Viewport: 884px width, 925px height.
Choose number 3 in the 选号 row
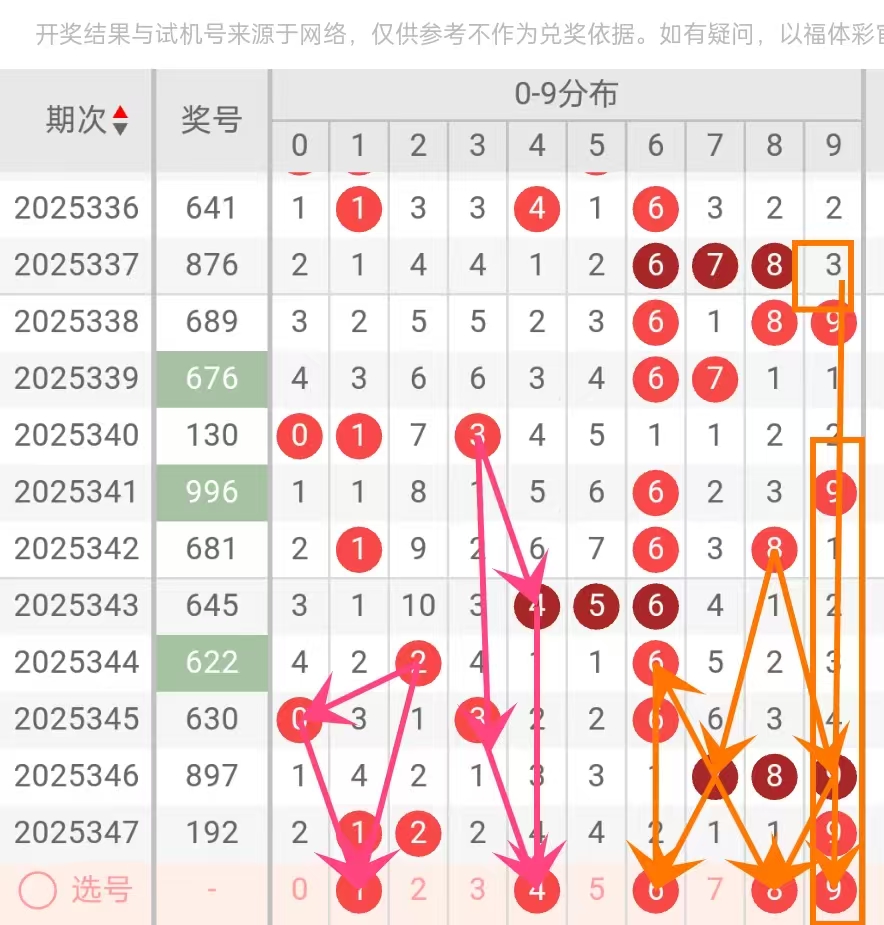click(x=477, y=889)
